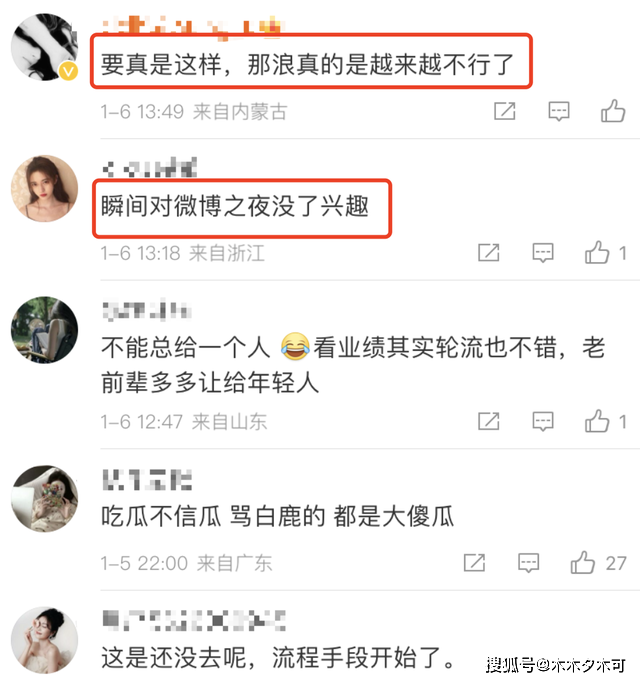The width and height of the screenshot is (640, 682).
Task: Repost the comment from 山东
Action: (x=488, y=421)
